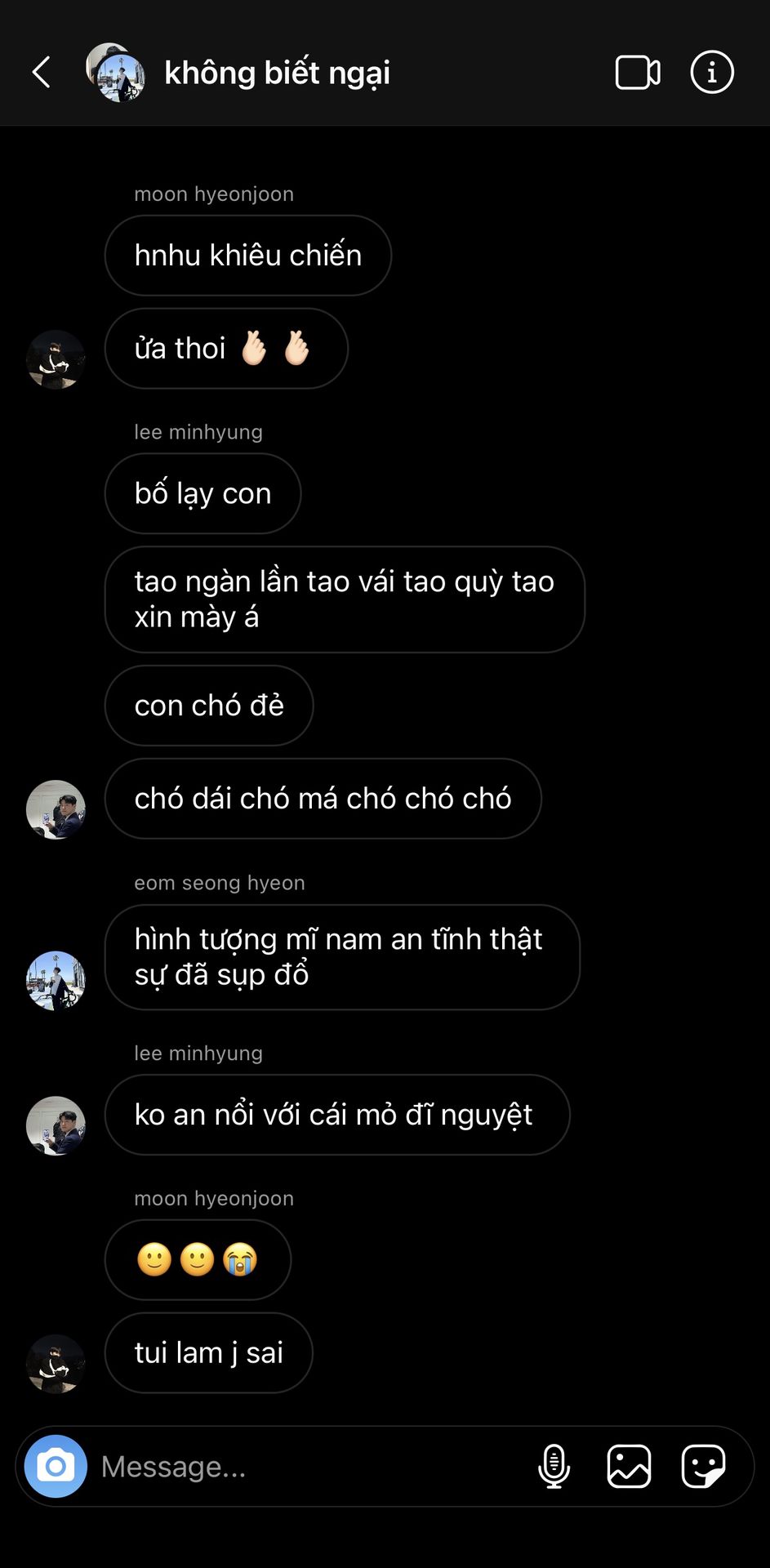The image size is (770, 1568).
Task: Open avatar beside "ko an nổi" message
Action: 56,1125
